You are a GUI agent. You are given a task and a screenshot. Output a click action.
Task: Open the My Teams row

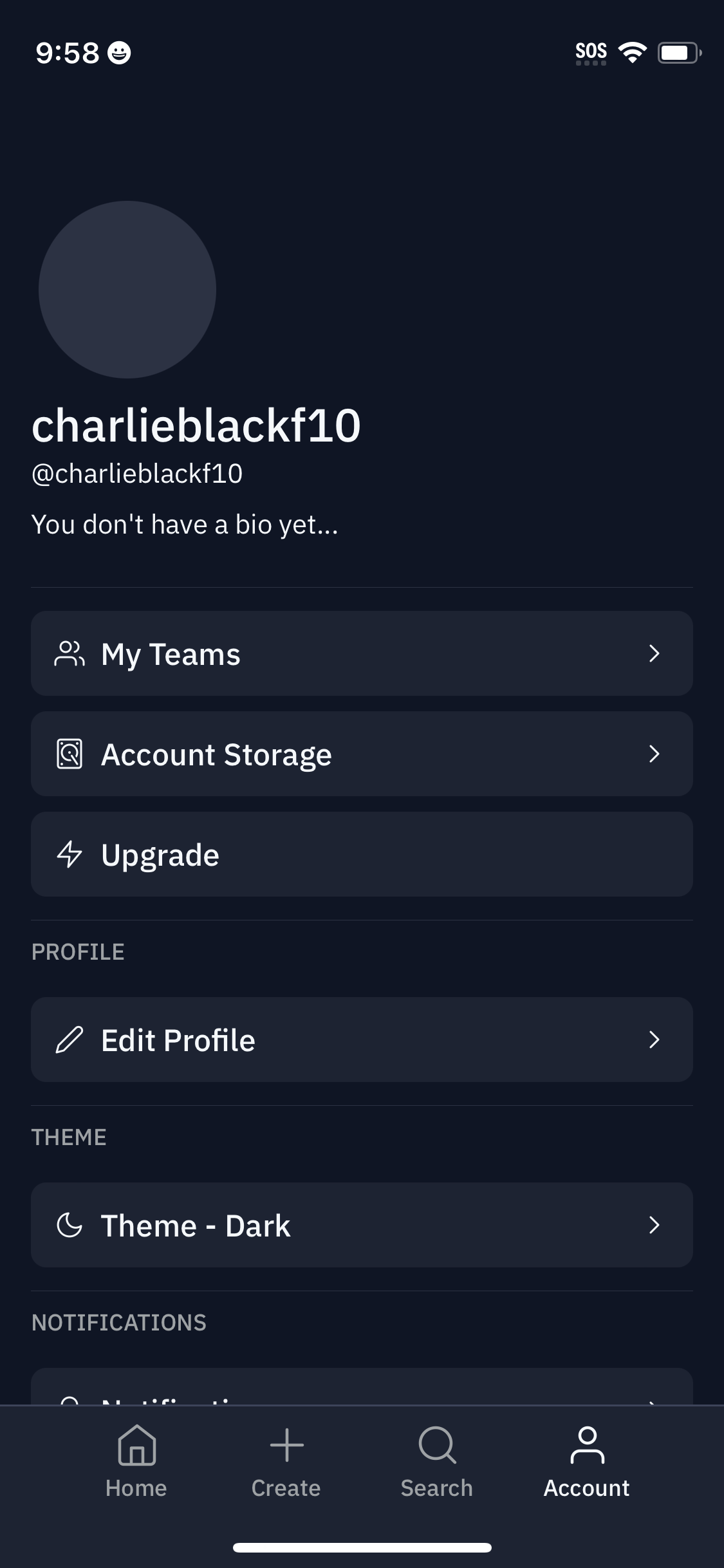click(362, 653)
